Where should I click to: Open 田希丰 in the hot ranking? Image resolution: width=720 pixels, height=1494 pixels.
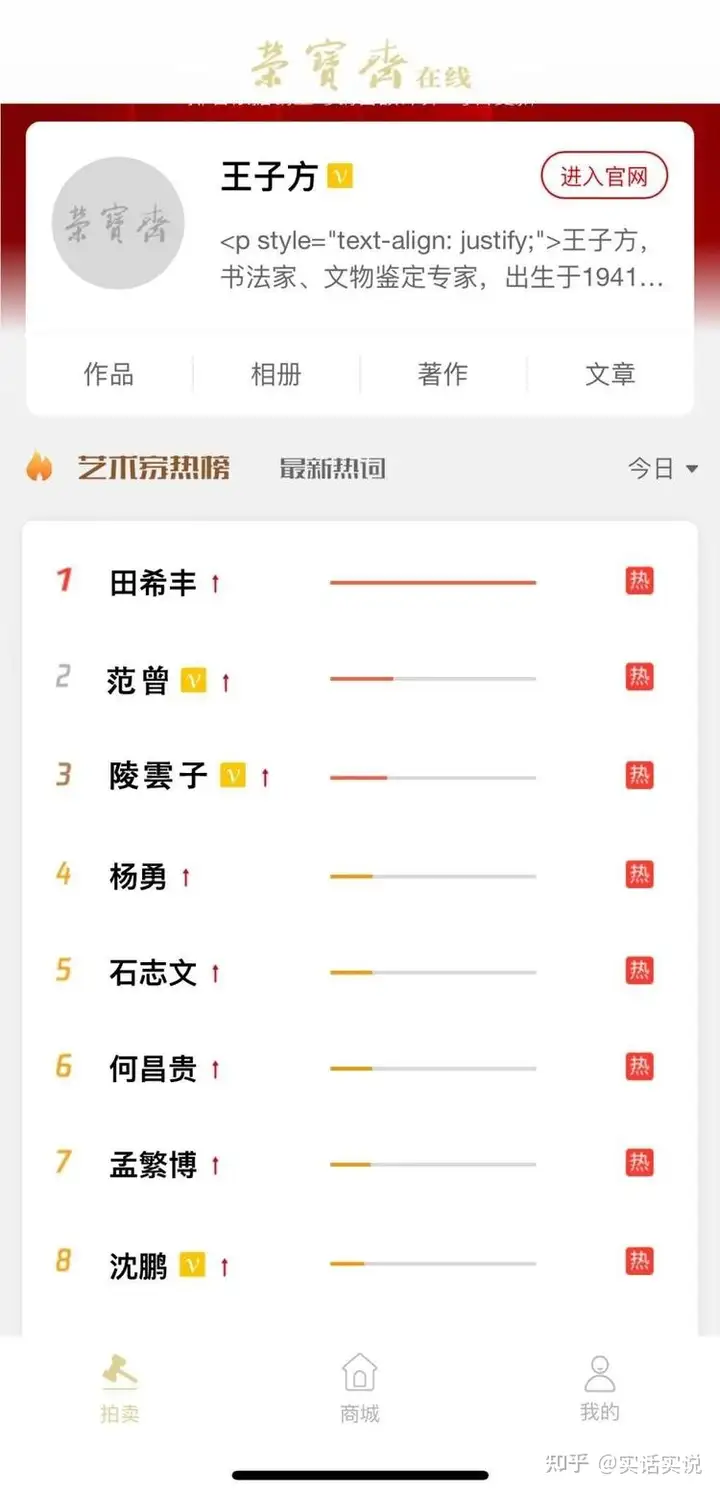pyautogui.click(x=359, y=582)
